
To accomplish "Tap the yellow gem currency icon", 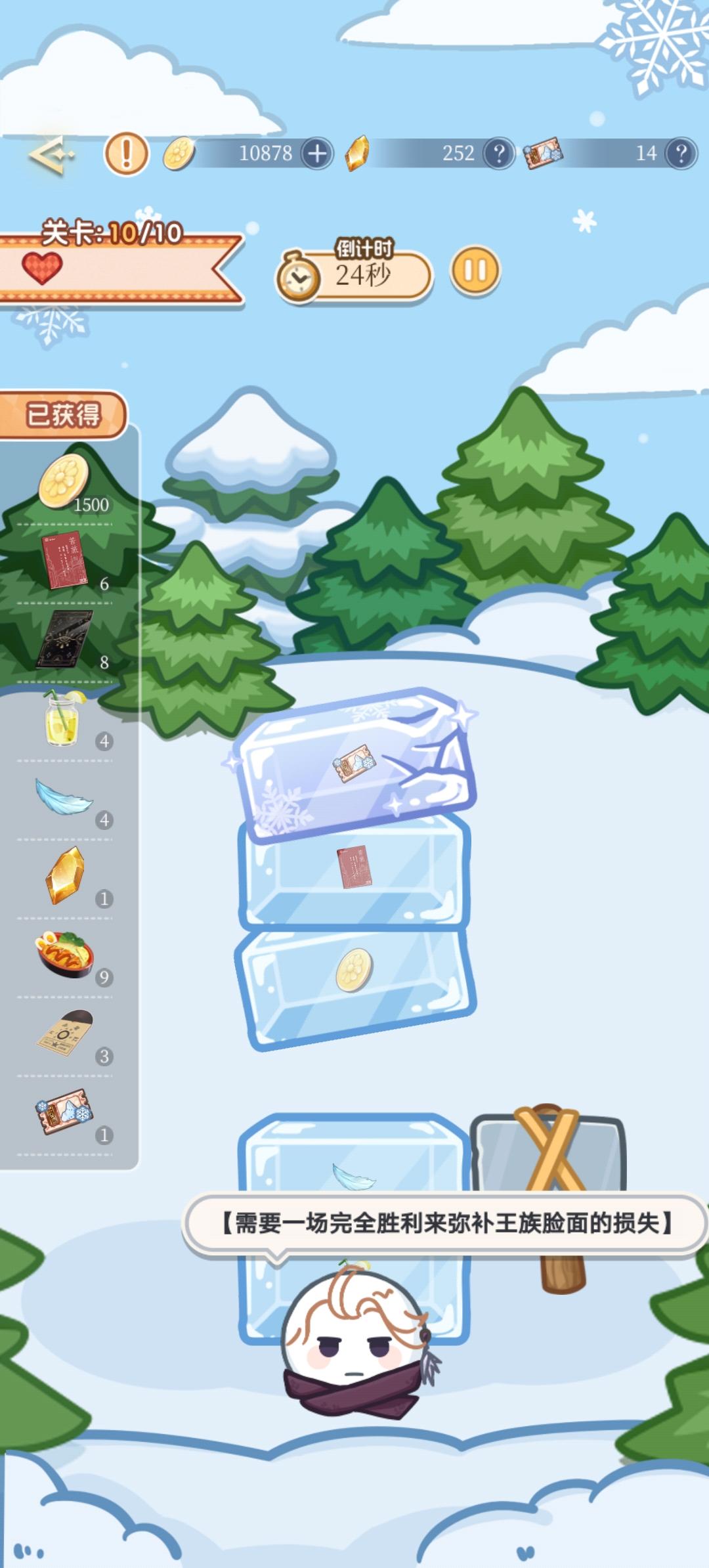I will (x=358, y=152).
